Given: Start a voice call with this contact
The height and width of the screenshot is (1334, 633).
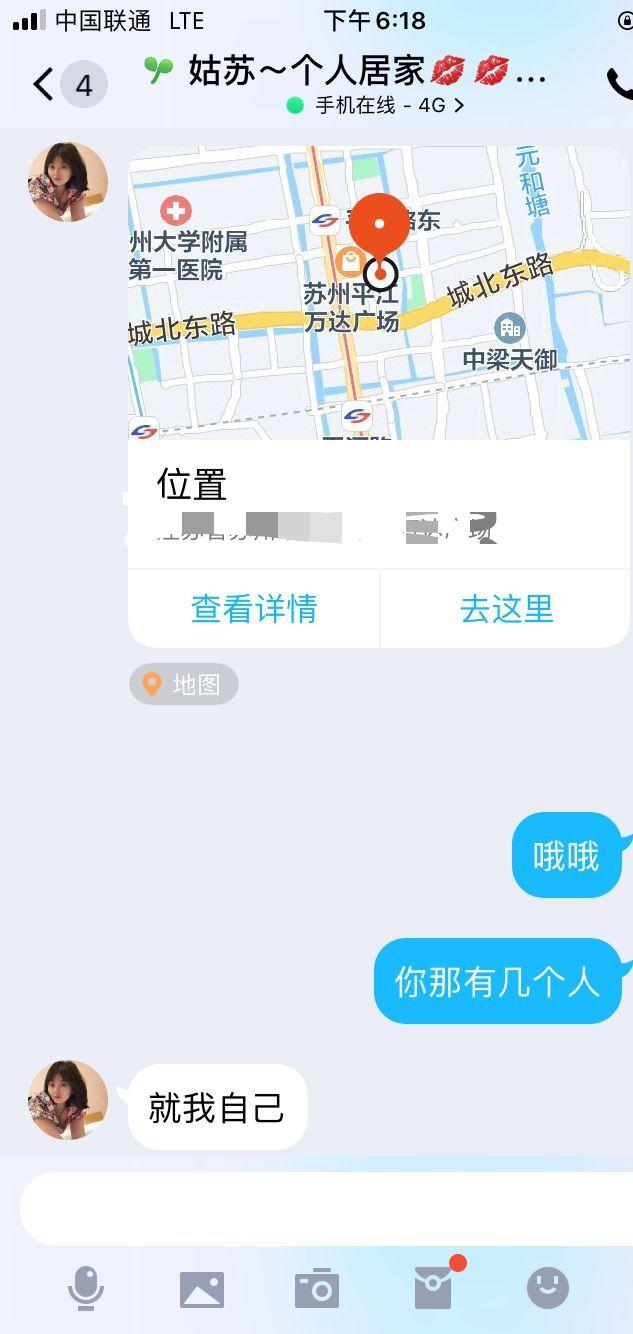Looking at the screenshot, I should pos(620,85).
